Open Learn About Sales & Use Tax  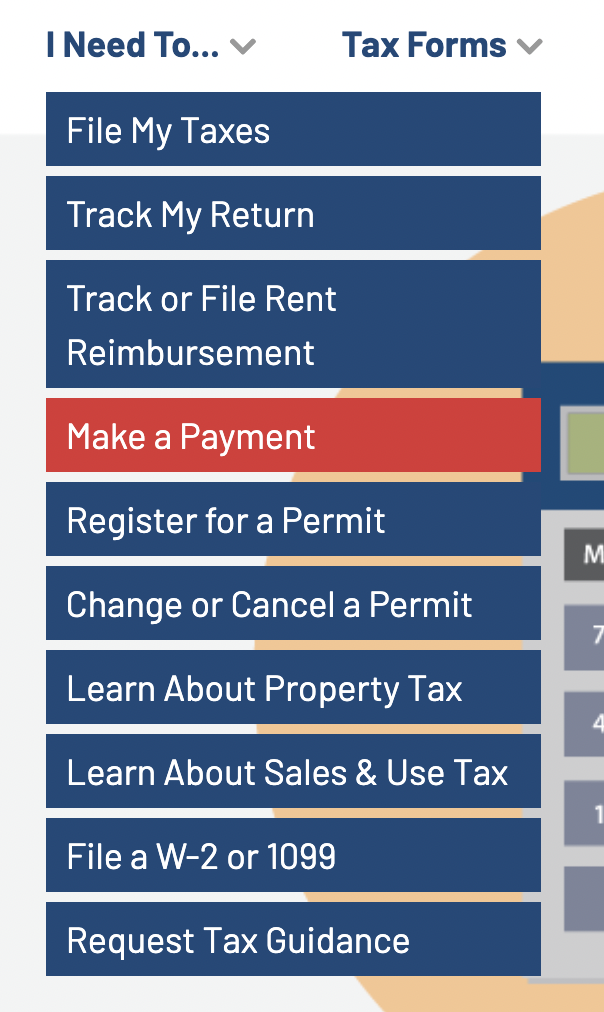[x=293, y=772]
